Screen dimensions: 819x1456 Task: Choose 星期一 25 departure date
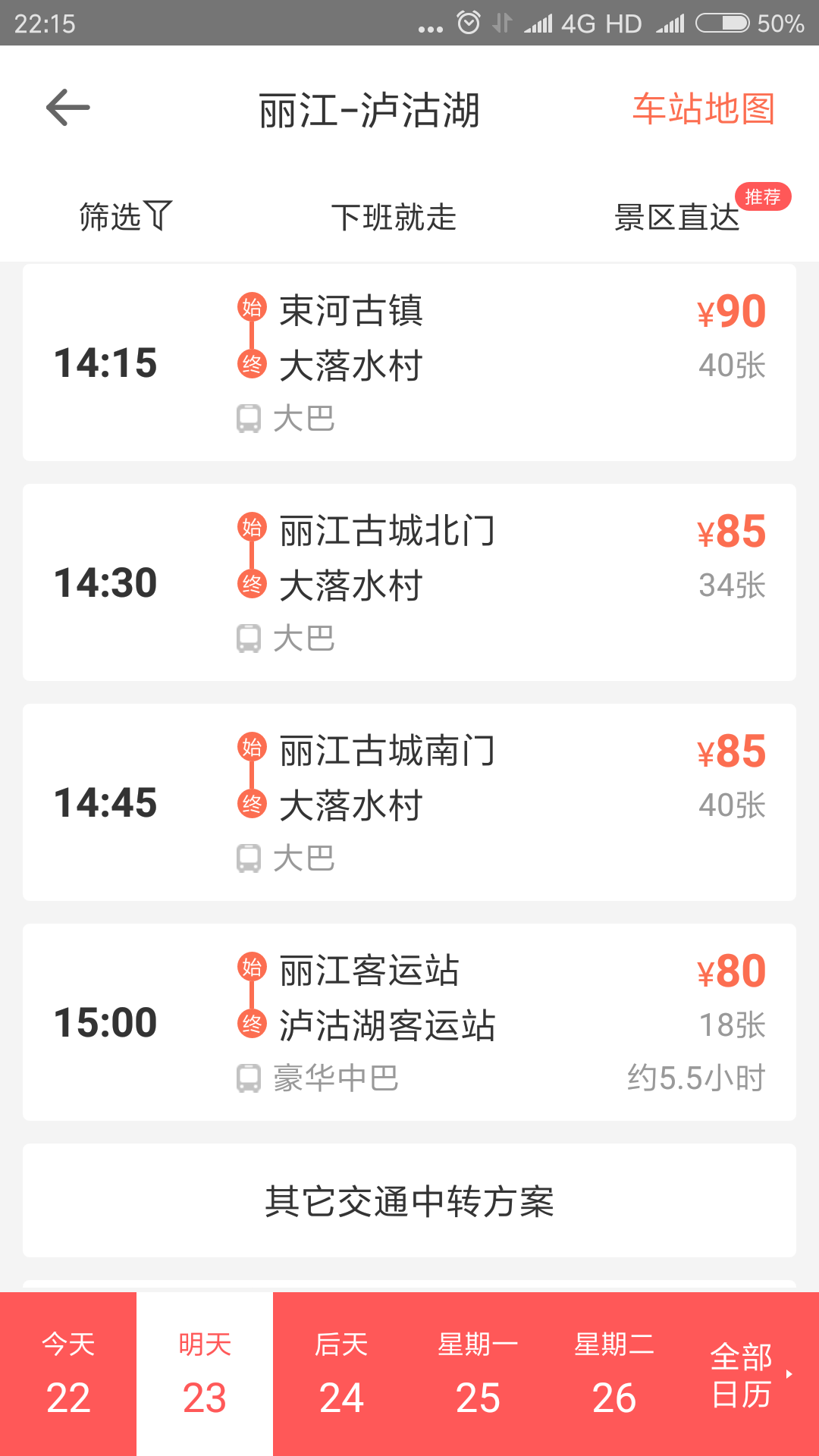tap(478, 1374)
